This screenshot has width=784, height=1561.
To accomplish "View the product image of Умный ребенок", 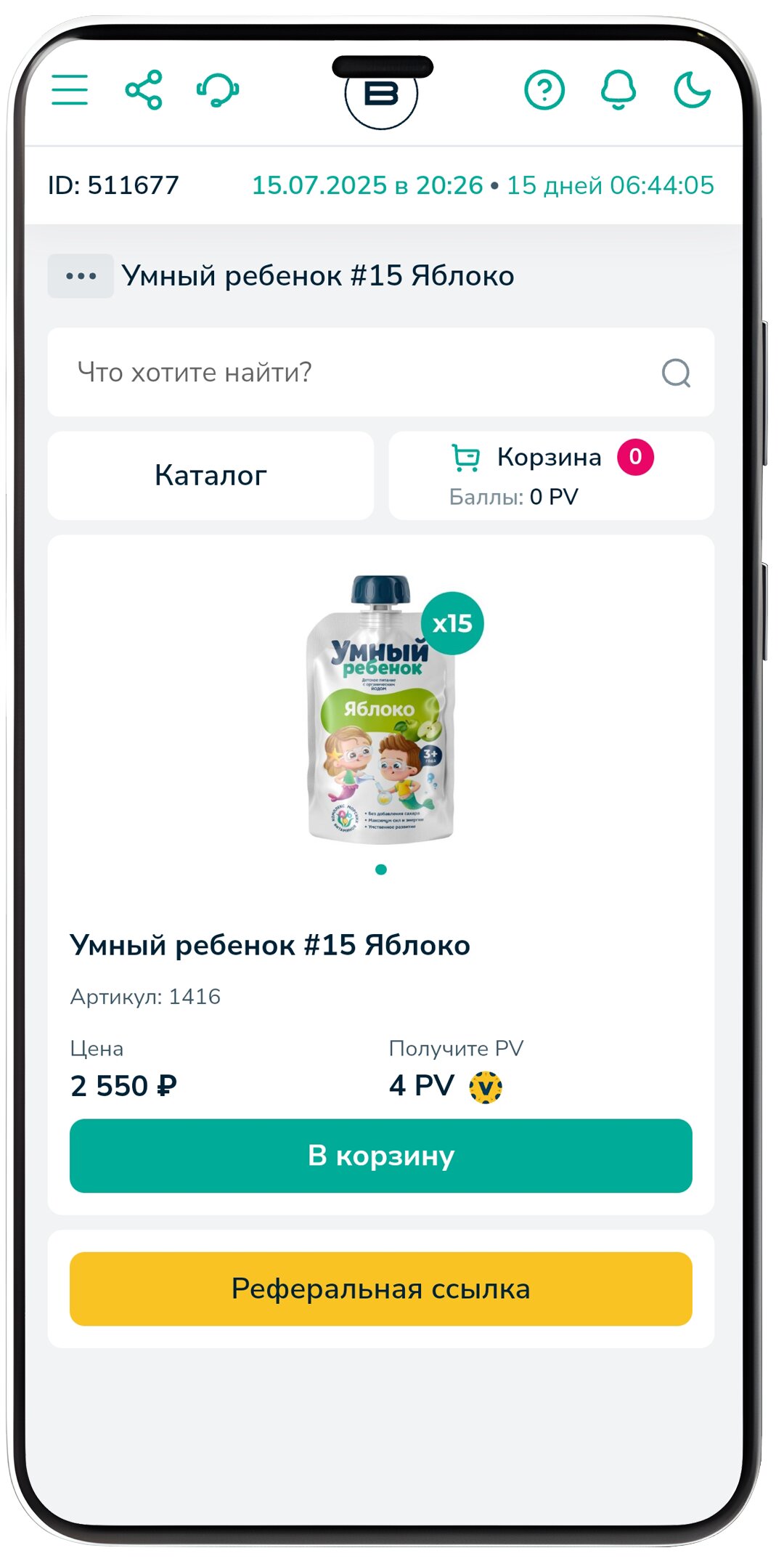I will [381, 709].
